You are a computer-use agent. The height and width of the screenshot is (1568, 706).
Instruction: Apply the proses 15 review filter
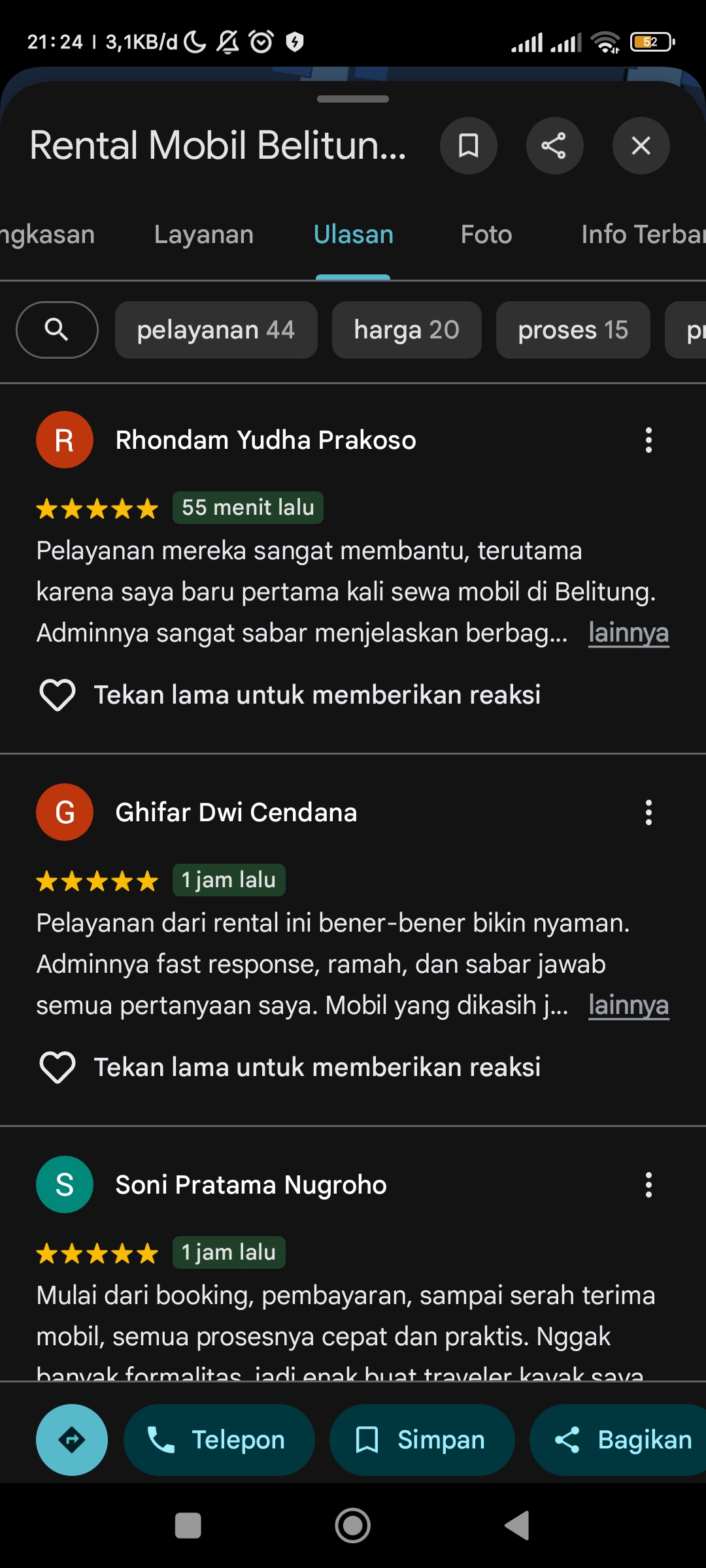click(x=573, y=330)
